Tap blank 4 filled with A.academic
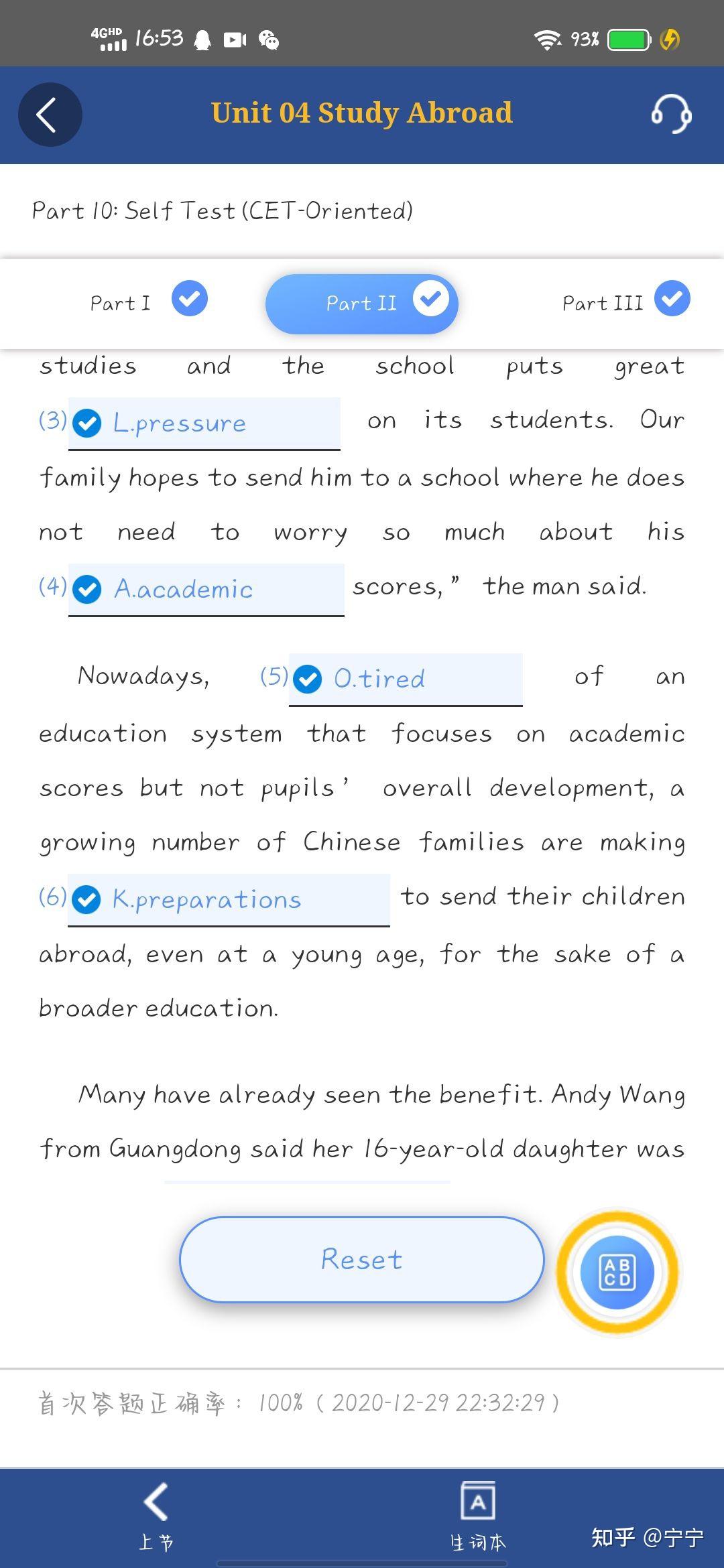The width and height of the screenshot is (724, 1568). [206, 589]
